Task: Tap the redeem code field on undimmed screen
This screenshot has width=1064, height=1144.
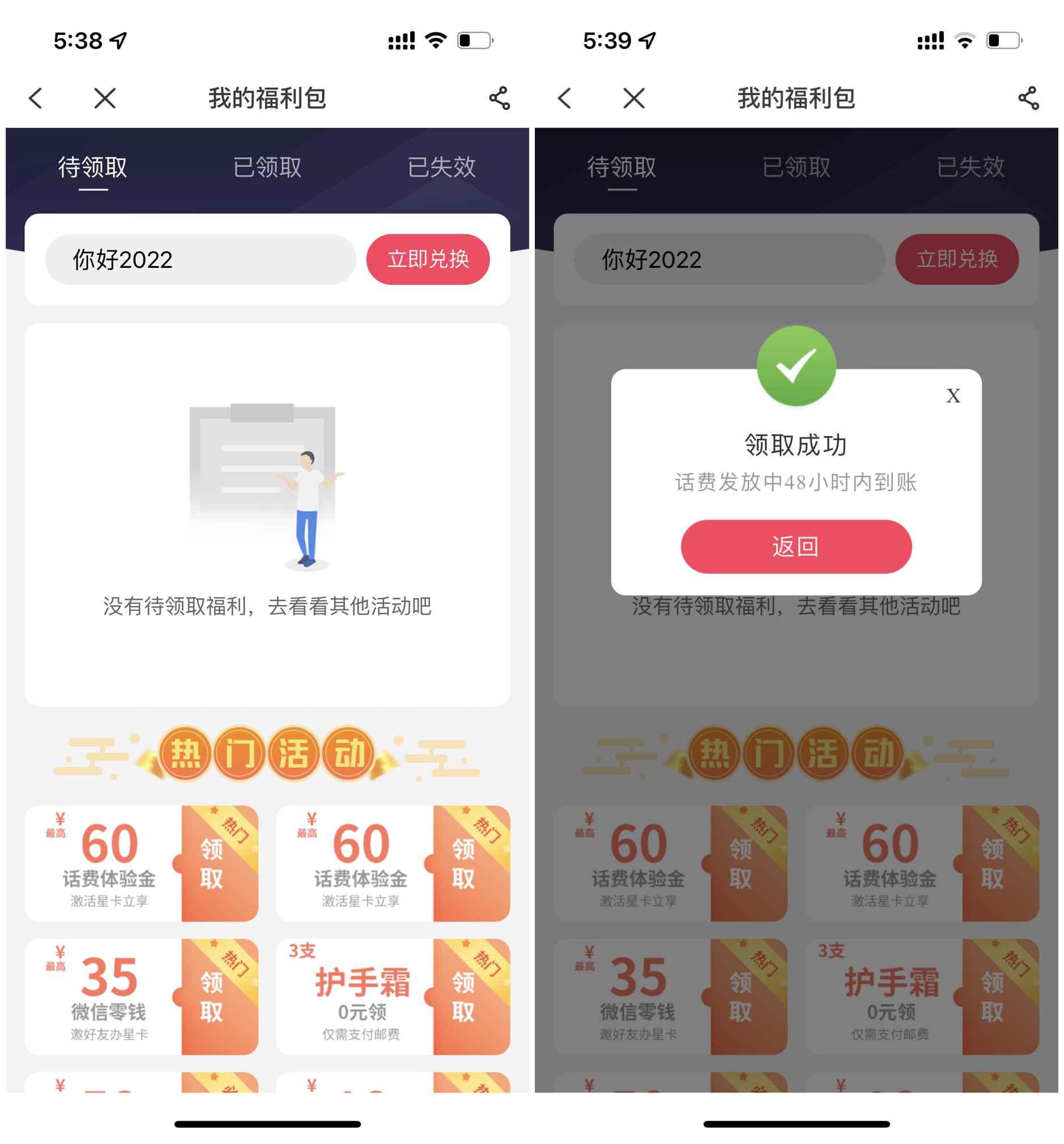Action: 201,259
